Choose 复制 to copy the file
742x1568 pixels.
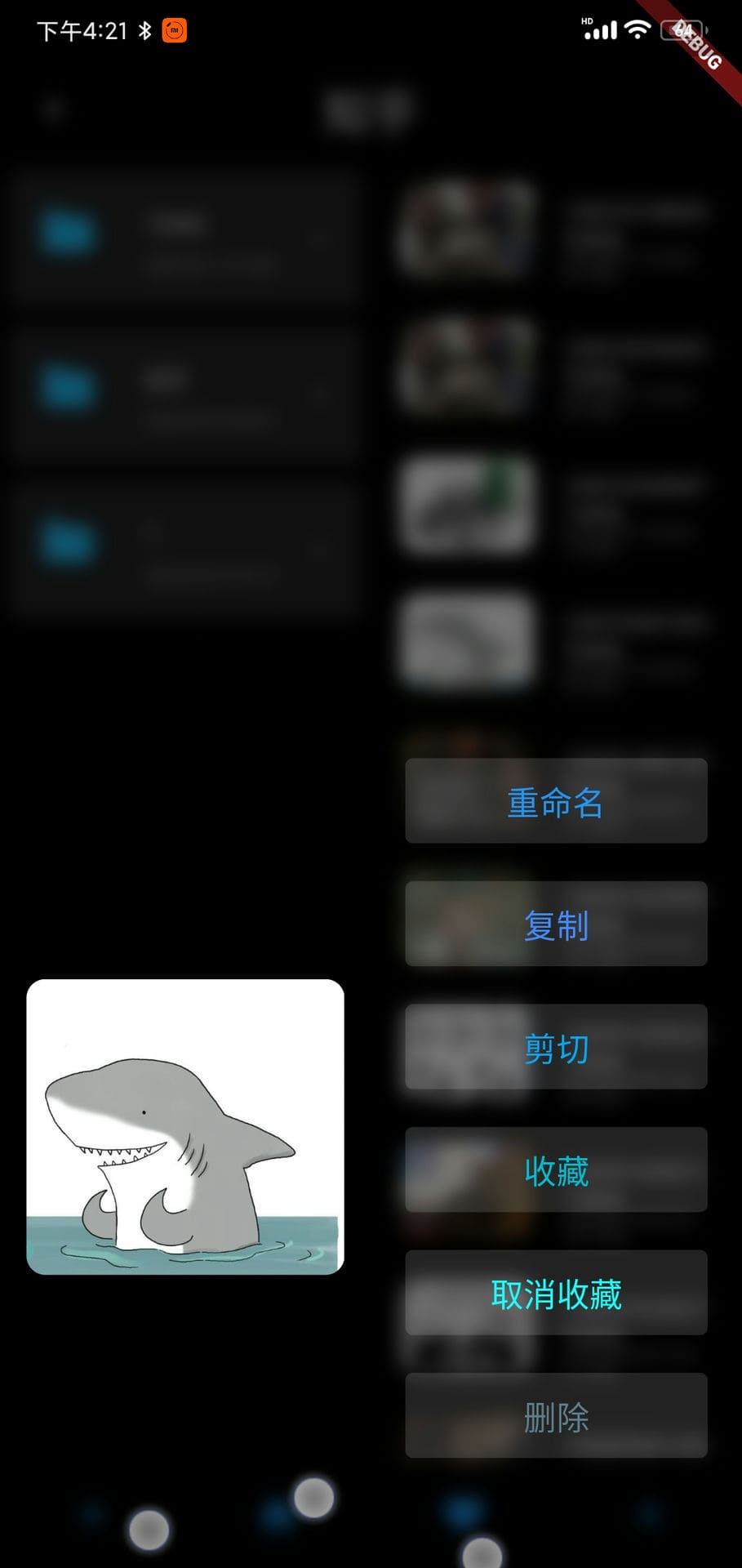coord(556,924)
